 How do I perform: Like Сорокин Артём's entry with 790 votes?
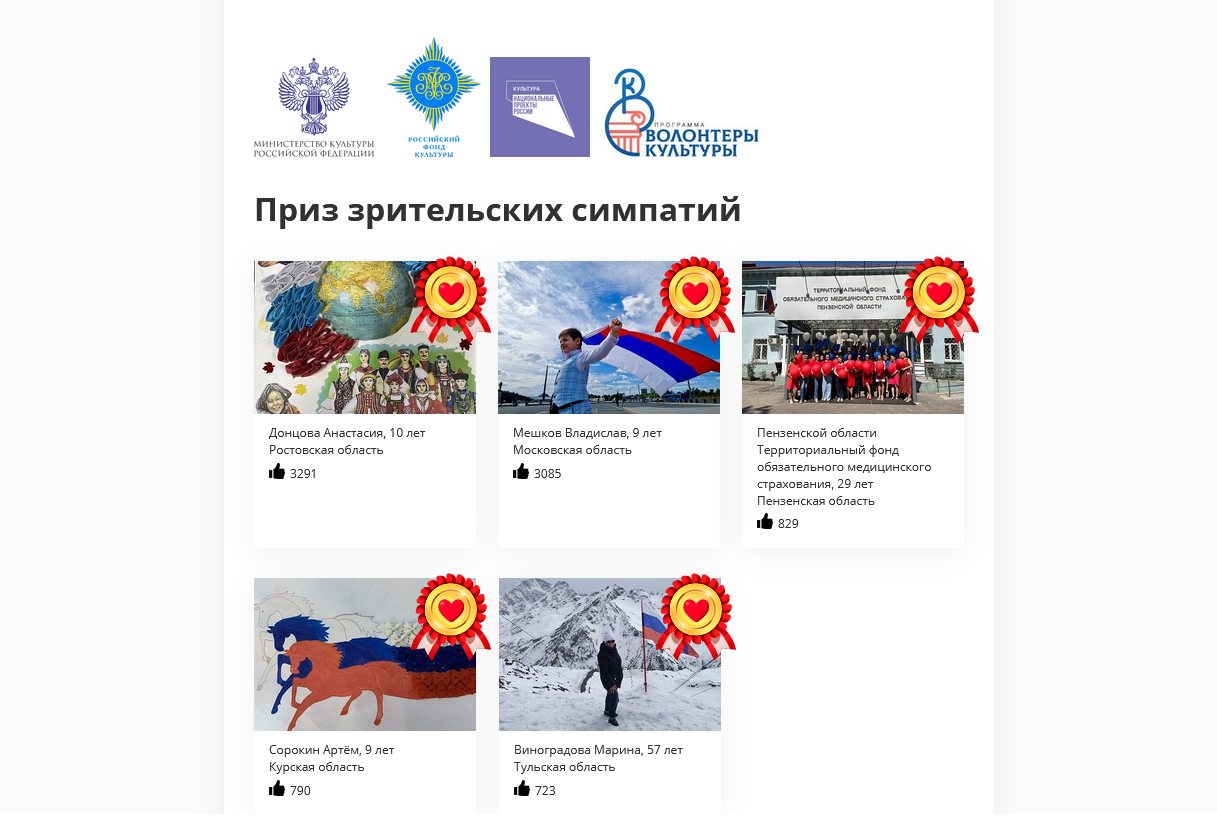(277, 789)
